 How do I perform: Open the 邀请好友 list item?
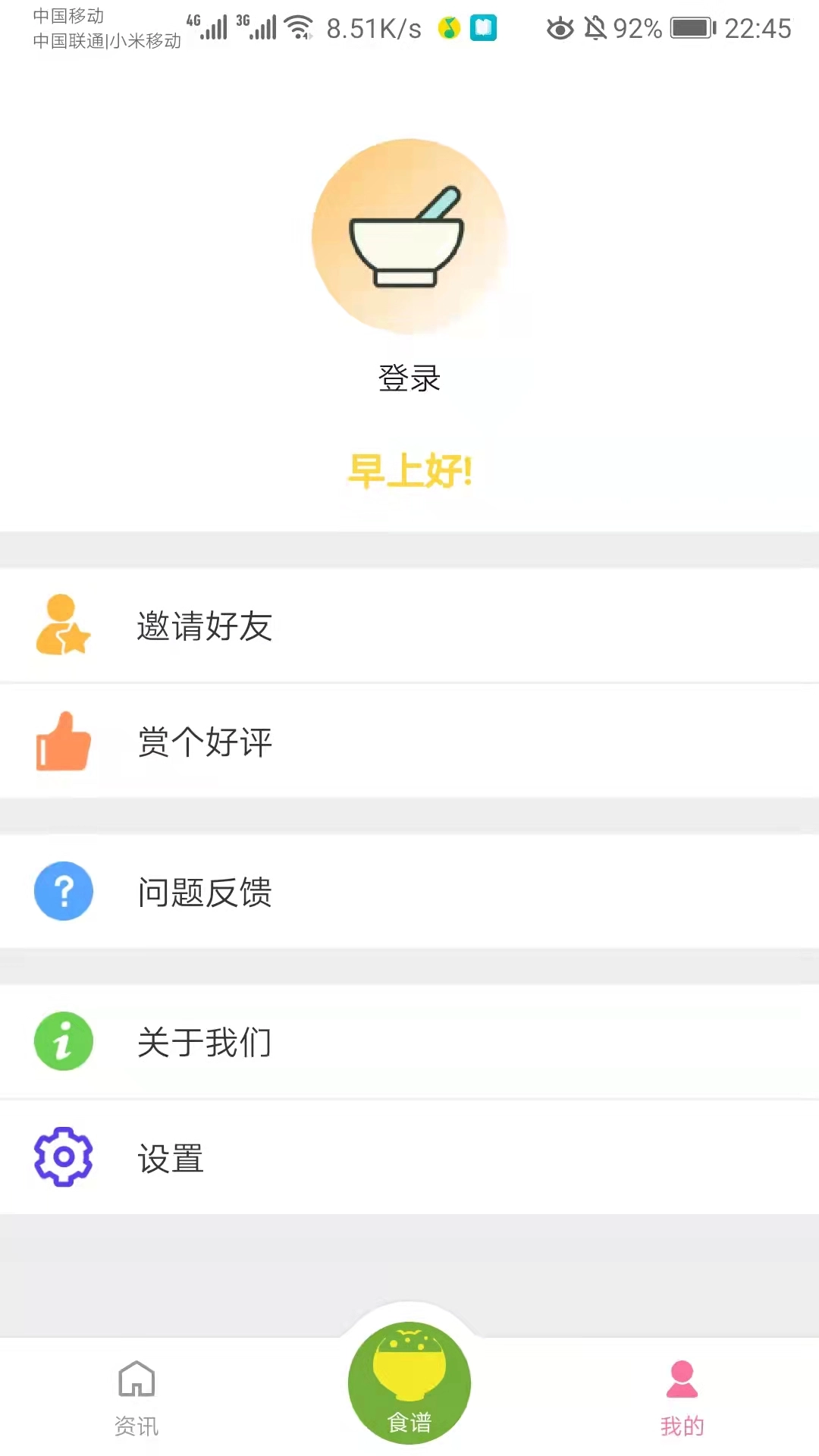pos(205,626)
